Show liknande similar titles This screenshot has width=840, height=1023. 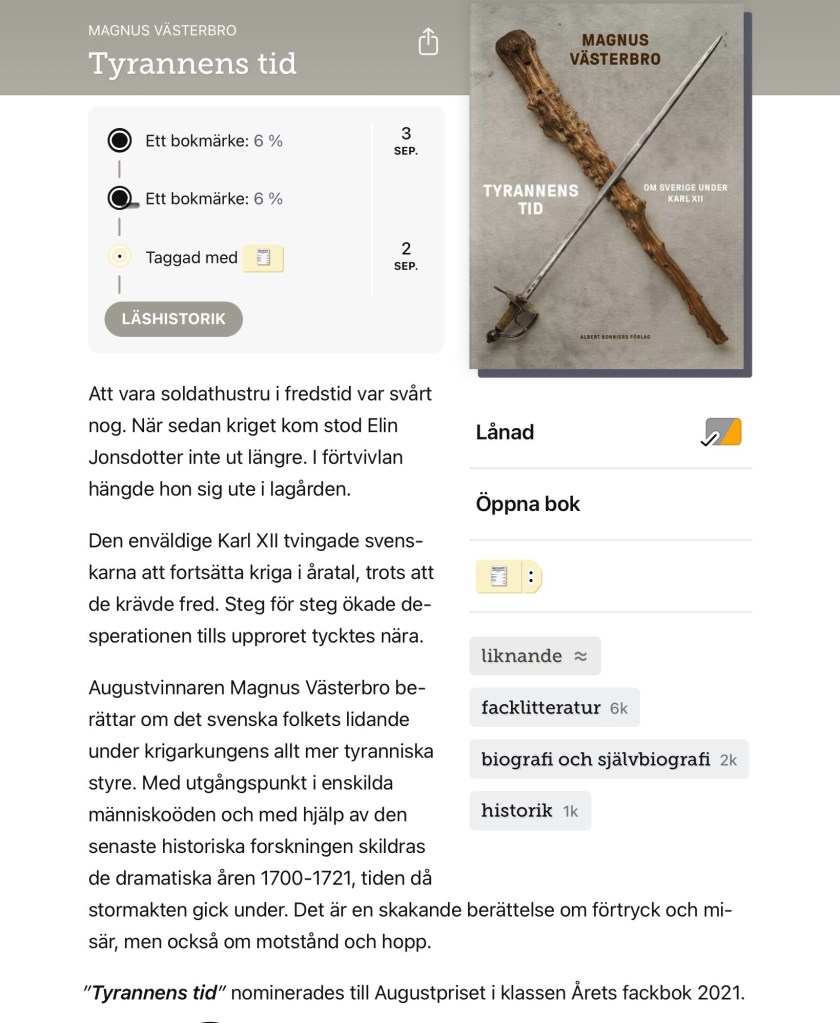534,656
